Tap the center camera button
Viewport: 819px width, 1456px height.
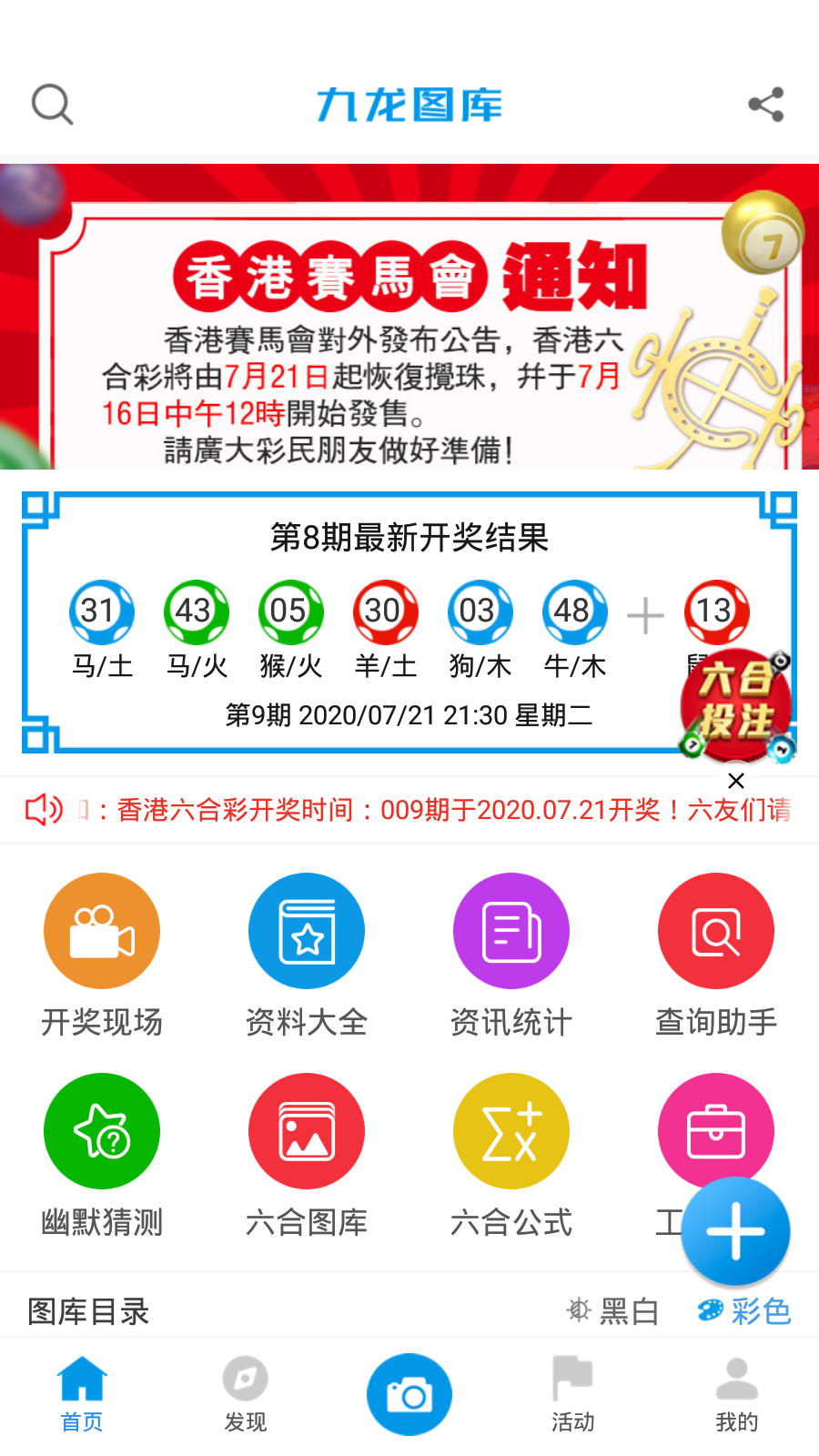pyautogui.click(x=409, y=1394)
